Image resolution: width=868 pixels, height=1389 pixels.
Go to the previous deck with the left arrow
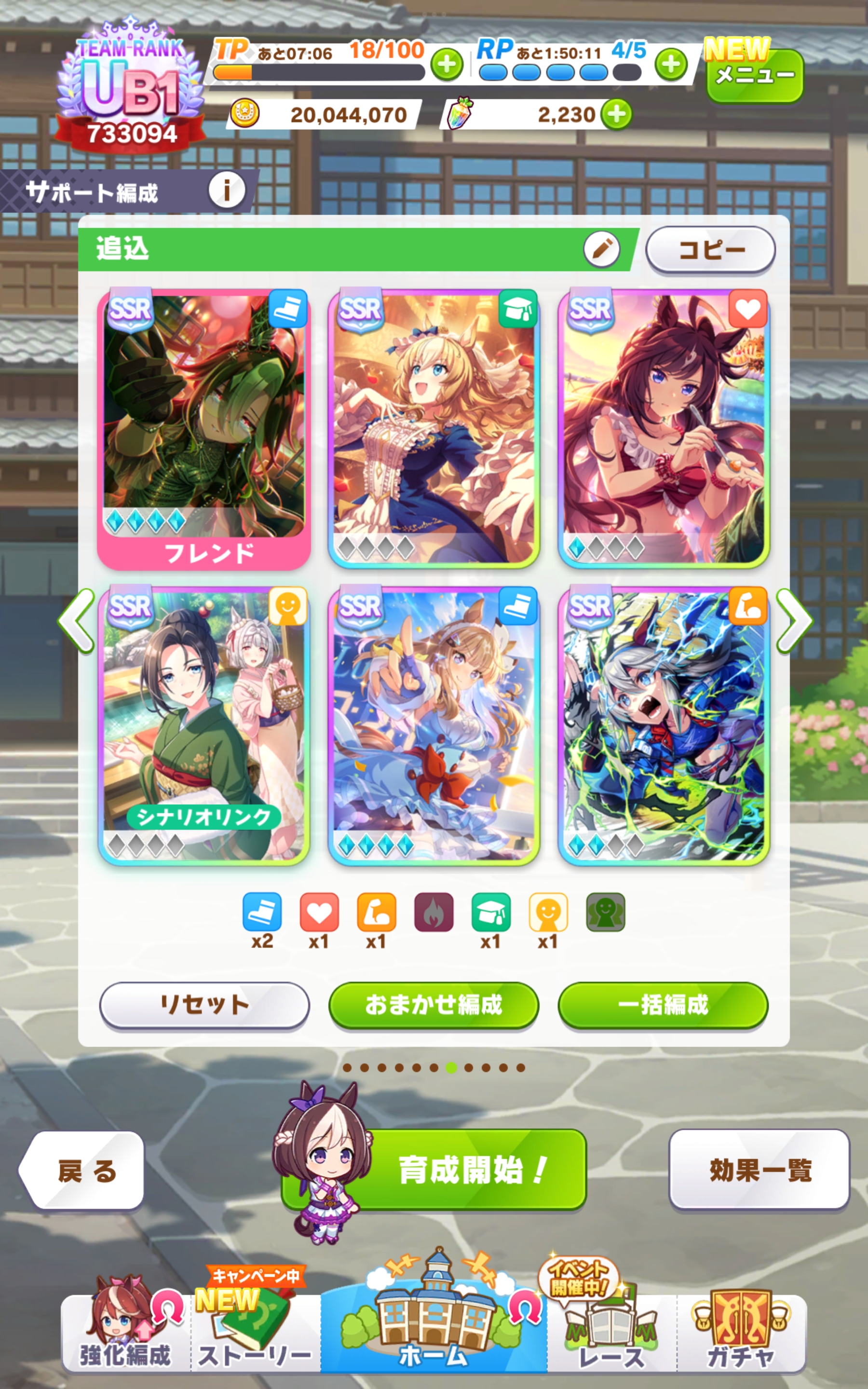[76, 620]
